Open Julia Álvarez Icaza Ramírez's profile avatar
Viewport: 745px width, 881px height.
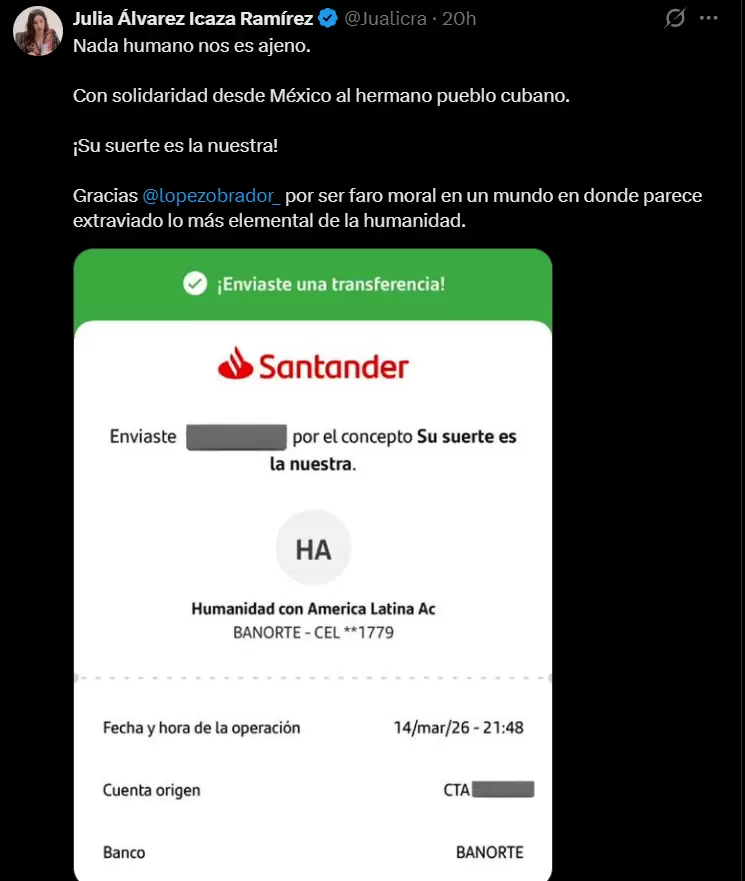click(x=38, y=30)
